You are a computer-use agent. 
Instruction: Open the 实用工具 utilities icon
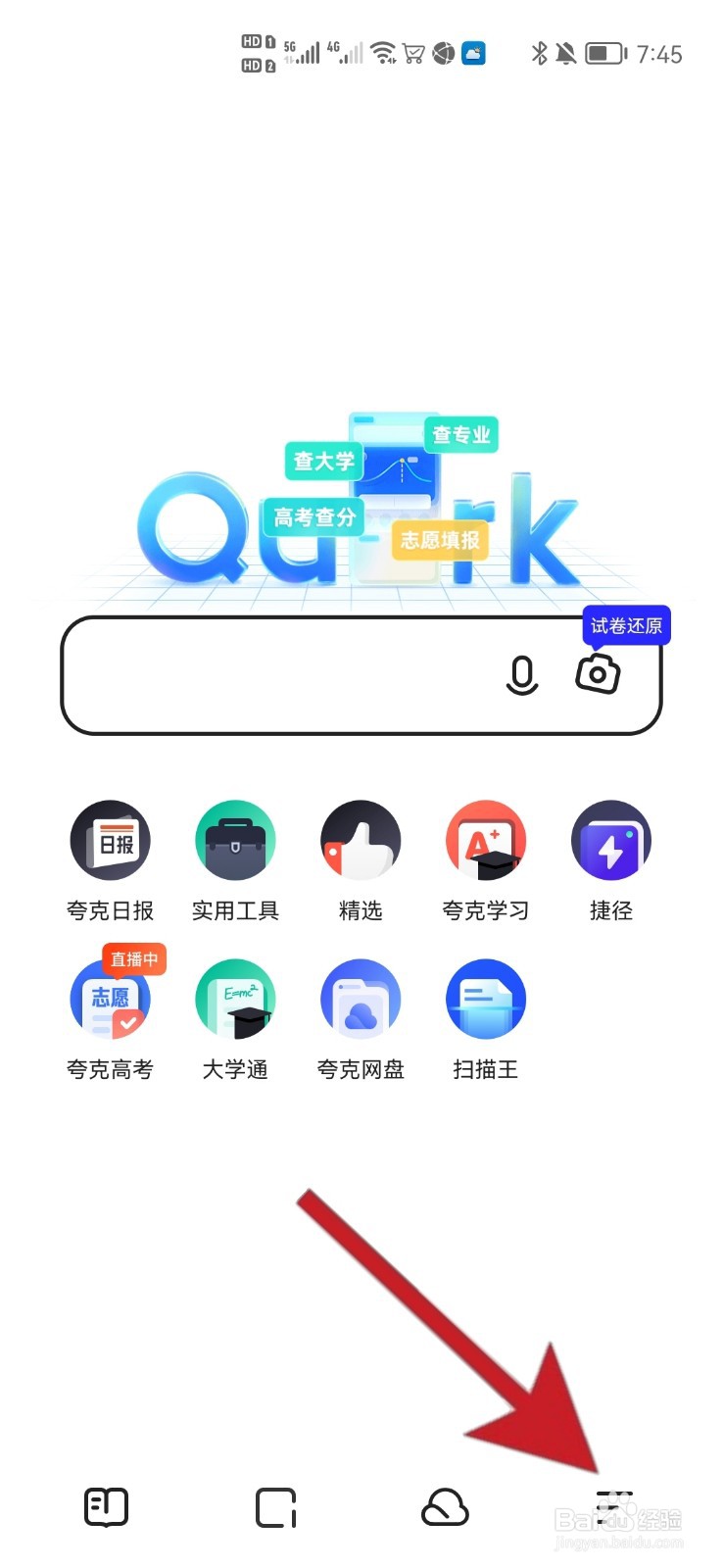tap(235, 841)
